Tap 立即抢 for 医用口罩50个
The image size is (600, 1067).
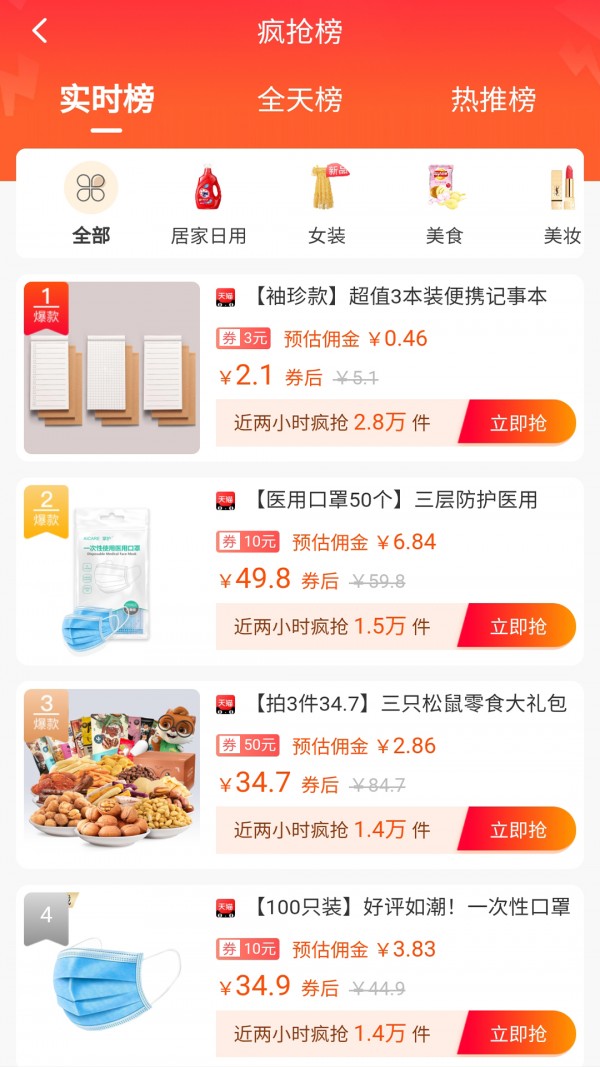pyautogui.click(x=518, y=627)
